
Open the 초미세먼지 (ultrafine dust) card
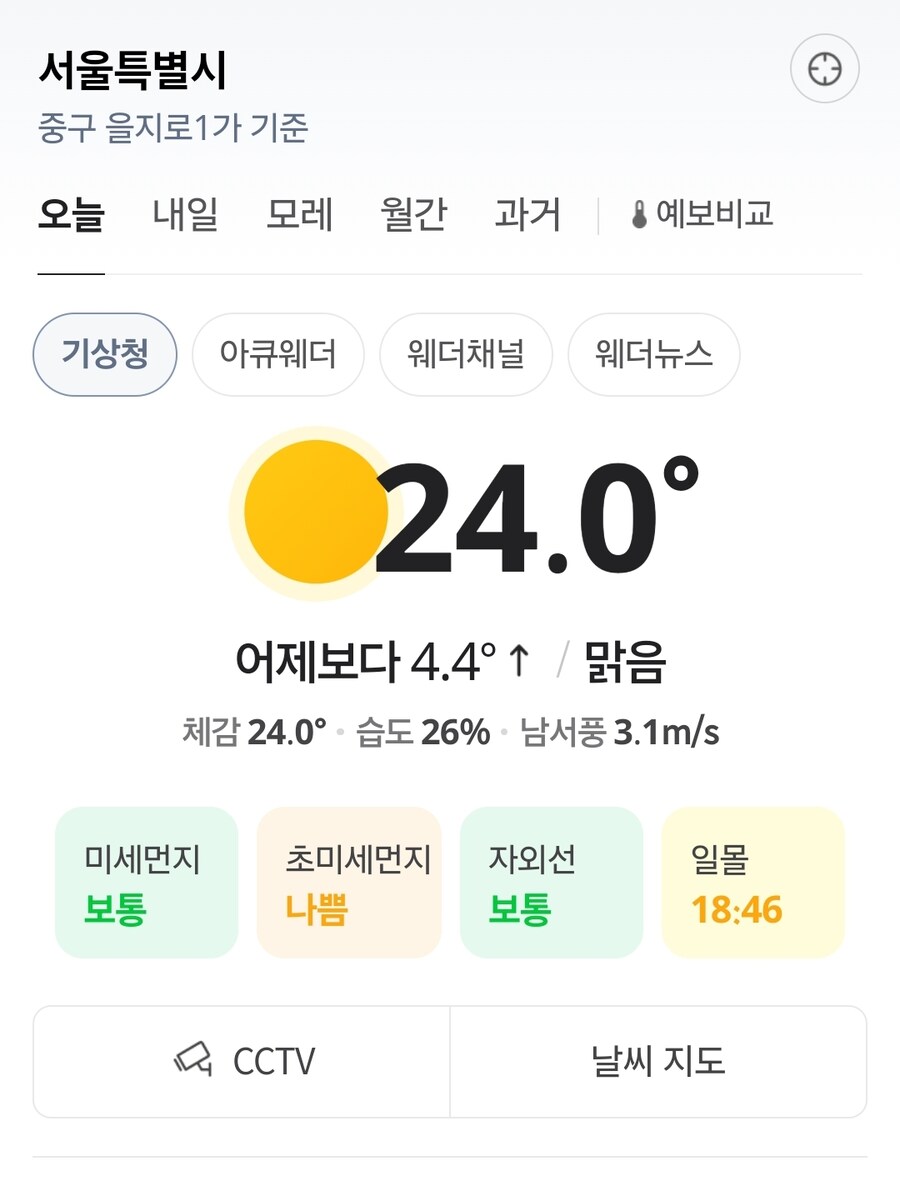(349, 882)
